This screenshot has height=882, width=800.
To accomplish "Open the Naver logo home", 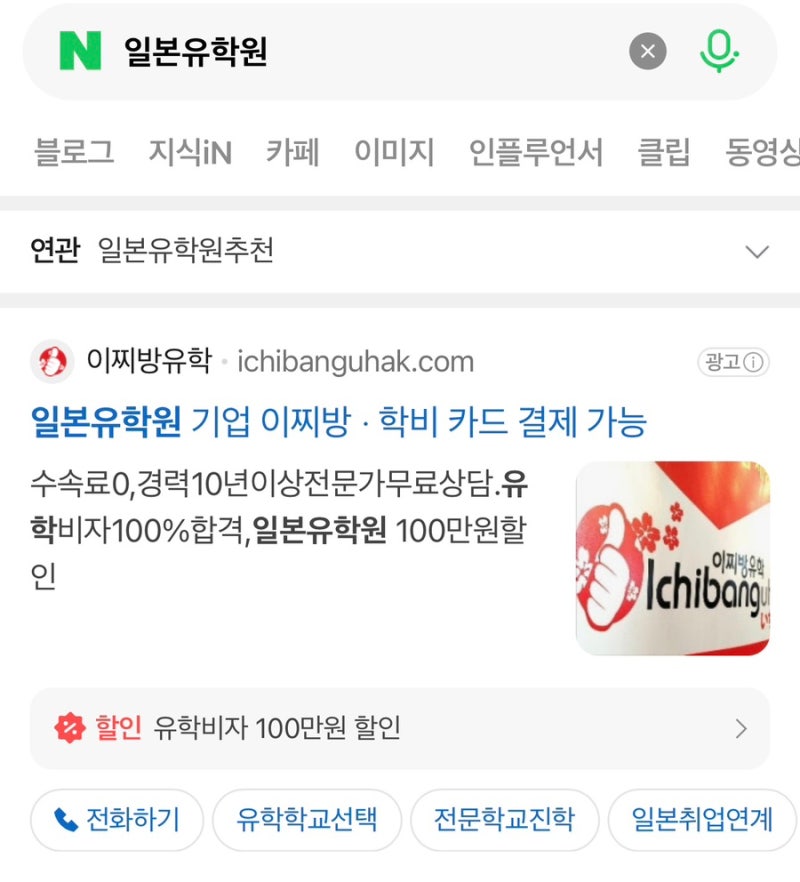I will click(x=81, y=51).
